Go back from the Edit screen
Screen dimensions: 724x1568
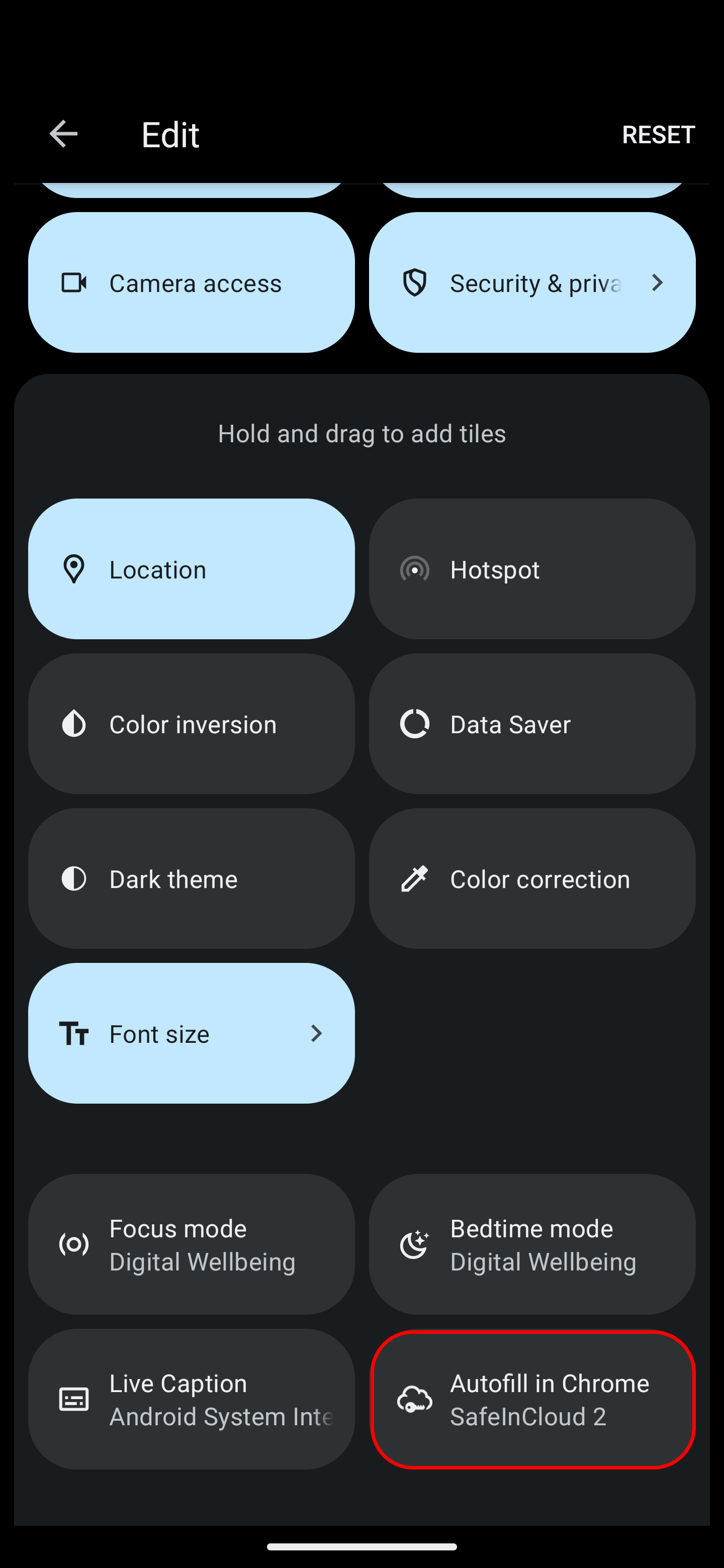63,134
